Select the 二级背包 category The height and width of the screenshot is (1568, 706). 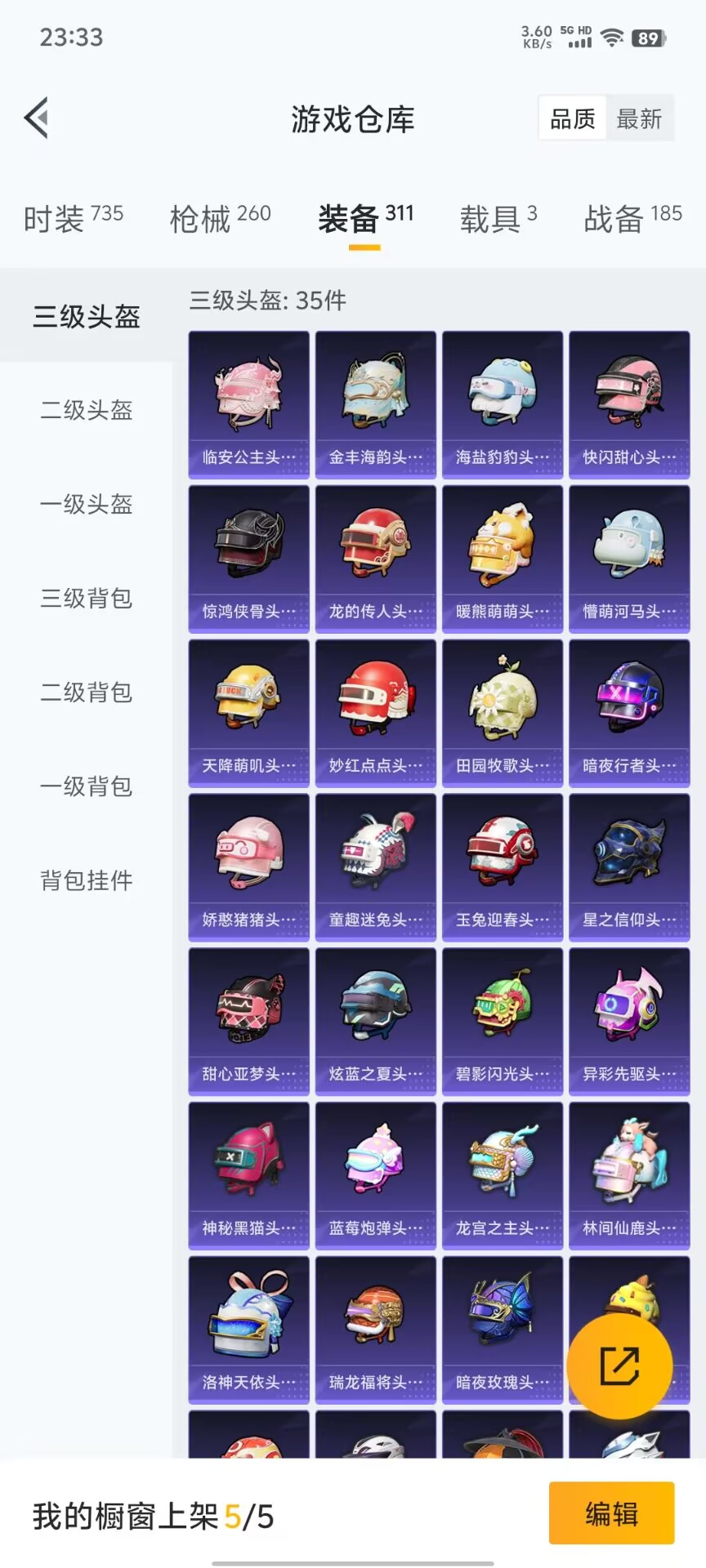[87, 693]
